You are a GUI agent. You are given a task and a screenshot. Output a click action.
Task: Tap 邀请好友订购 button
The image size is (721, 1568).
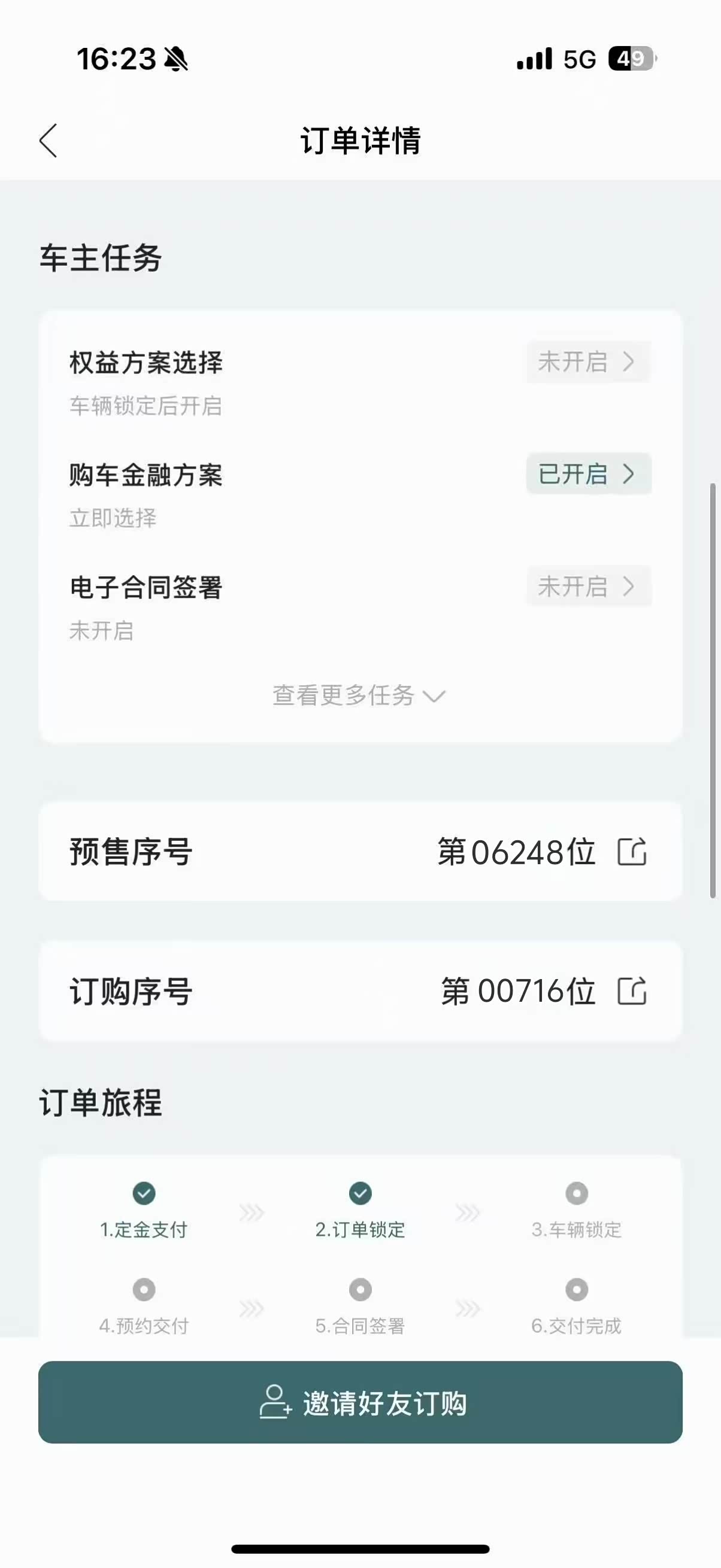pos(360,1402)
